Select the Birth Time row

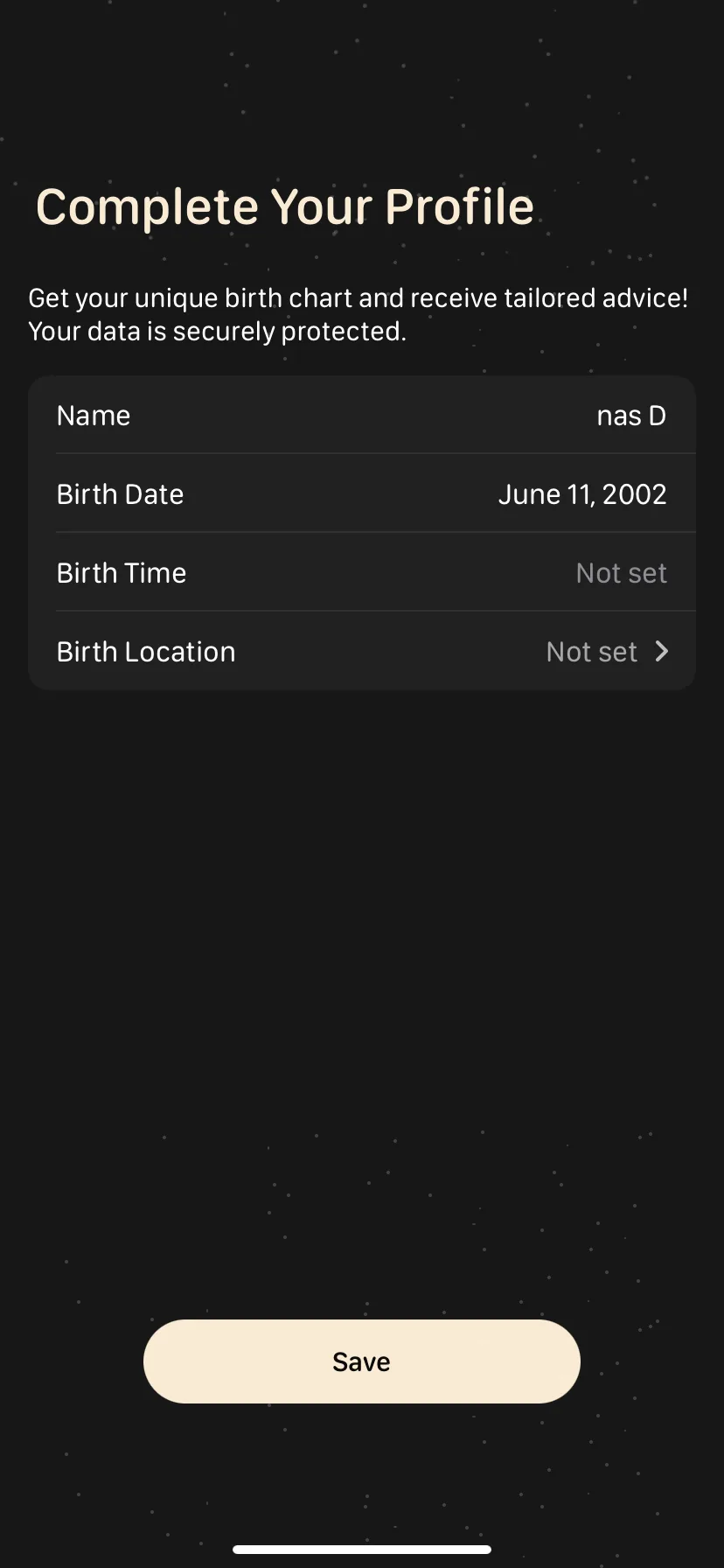(362, 572)
